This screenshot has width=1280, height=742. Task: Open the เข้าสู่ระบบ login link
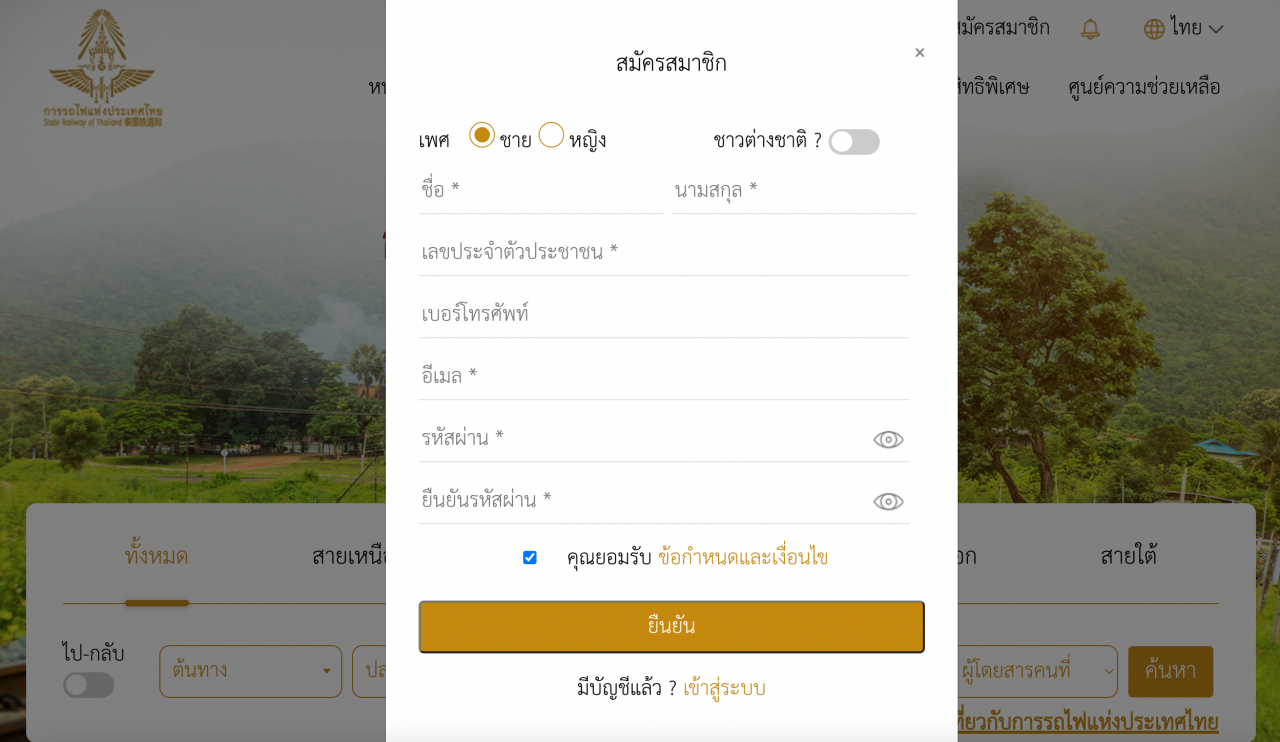pyautogui.click(x=724, y=688)
